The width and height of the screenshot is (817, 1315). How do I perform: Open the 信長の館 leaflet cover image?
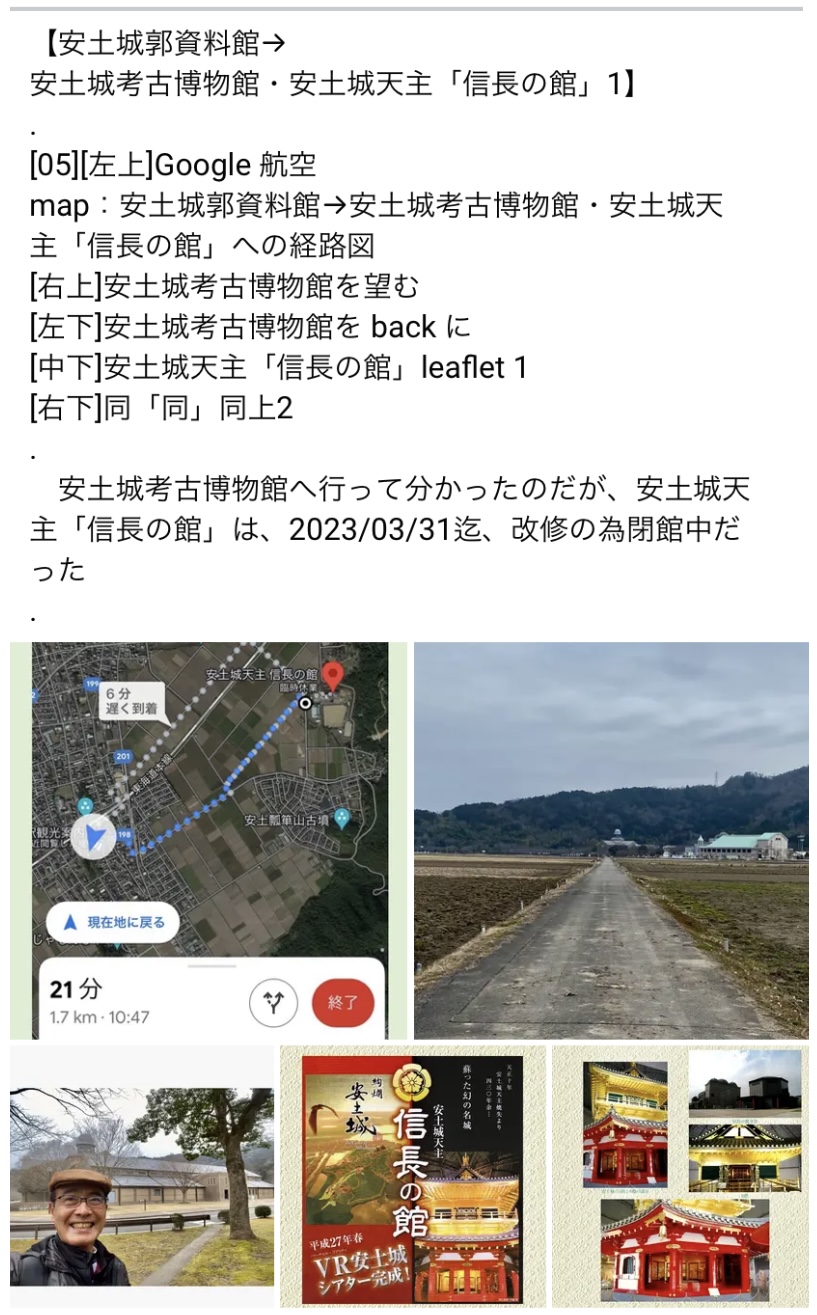(413, 1176)
